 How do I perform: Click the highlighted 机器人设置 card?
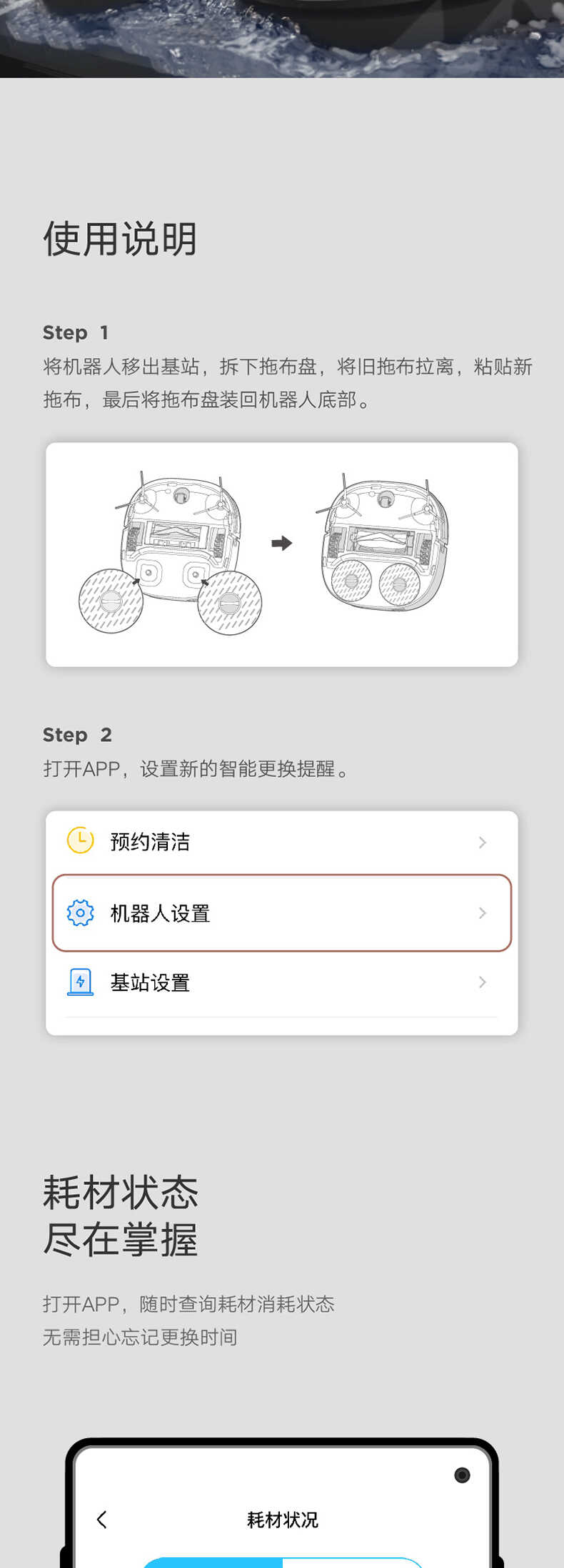click(x=281, y=914)
